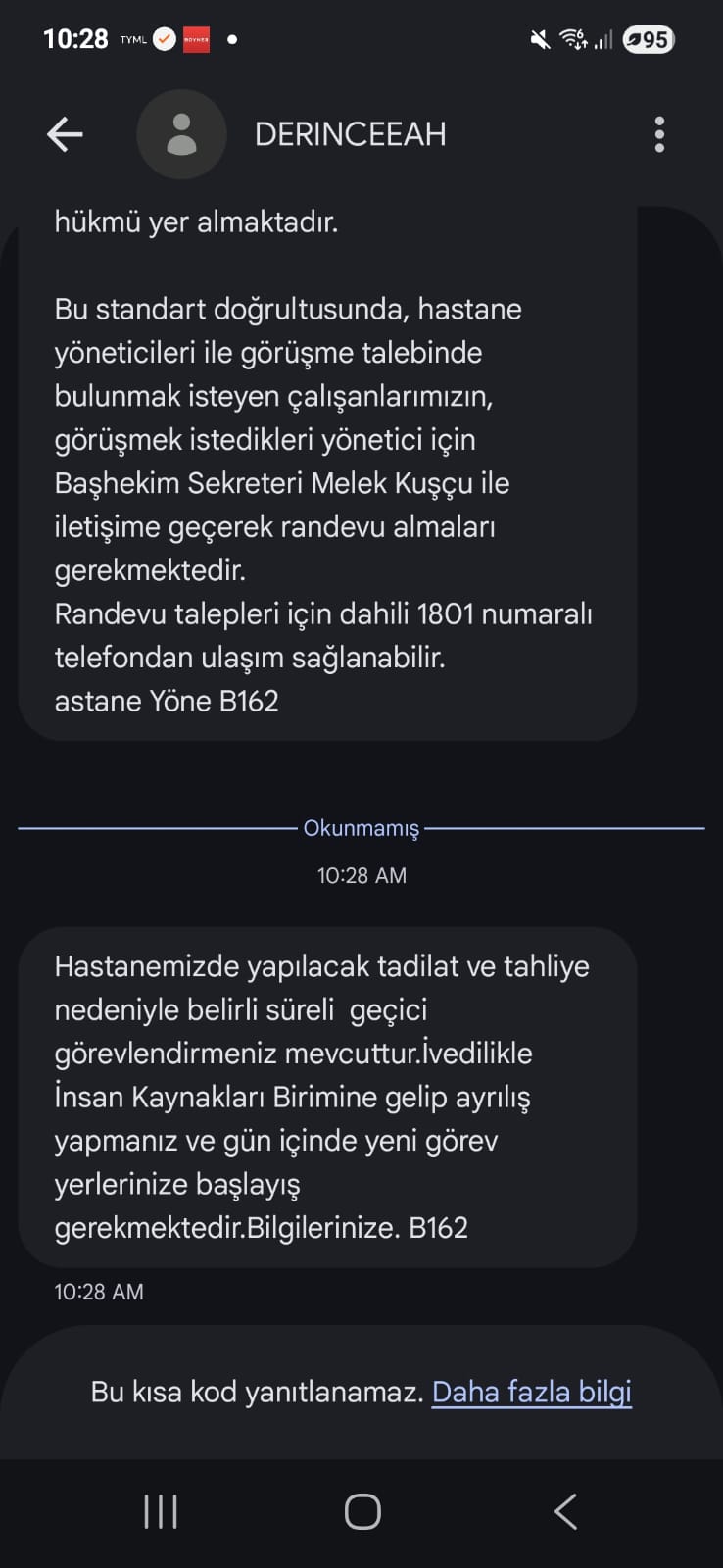This screenshot has width=723, height=1568.
Task: Open the Daha fazla bilgi link
Action: point(531,1392)
